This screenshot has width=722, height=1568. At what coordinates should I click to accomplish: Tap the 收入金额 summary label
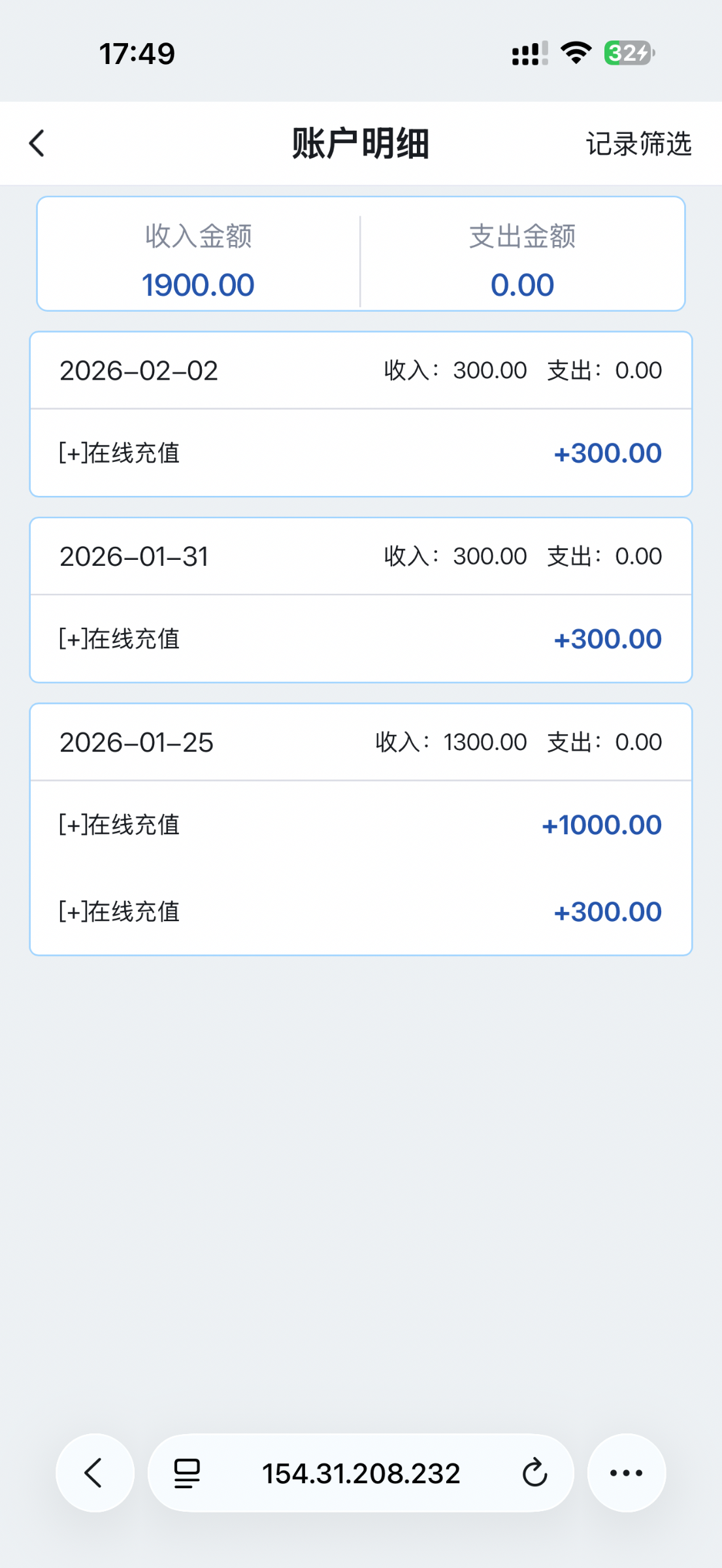click(x=199, y=238)
